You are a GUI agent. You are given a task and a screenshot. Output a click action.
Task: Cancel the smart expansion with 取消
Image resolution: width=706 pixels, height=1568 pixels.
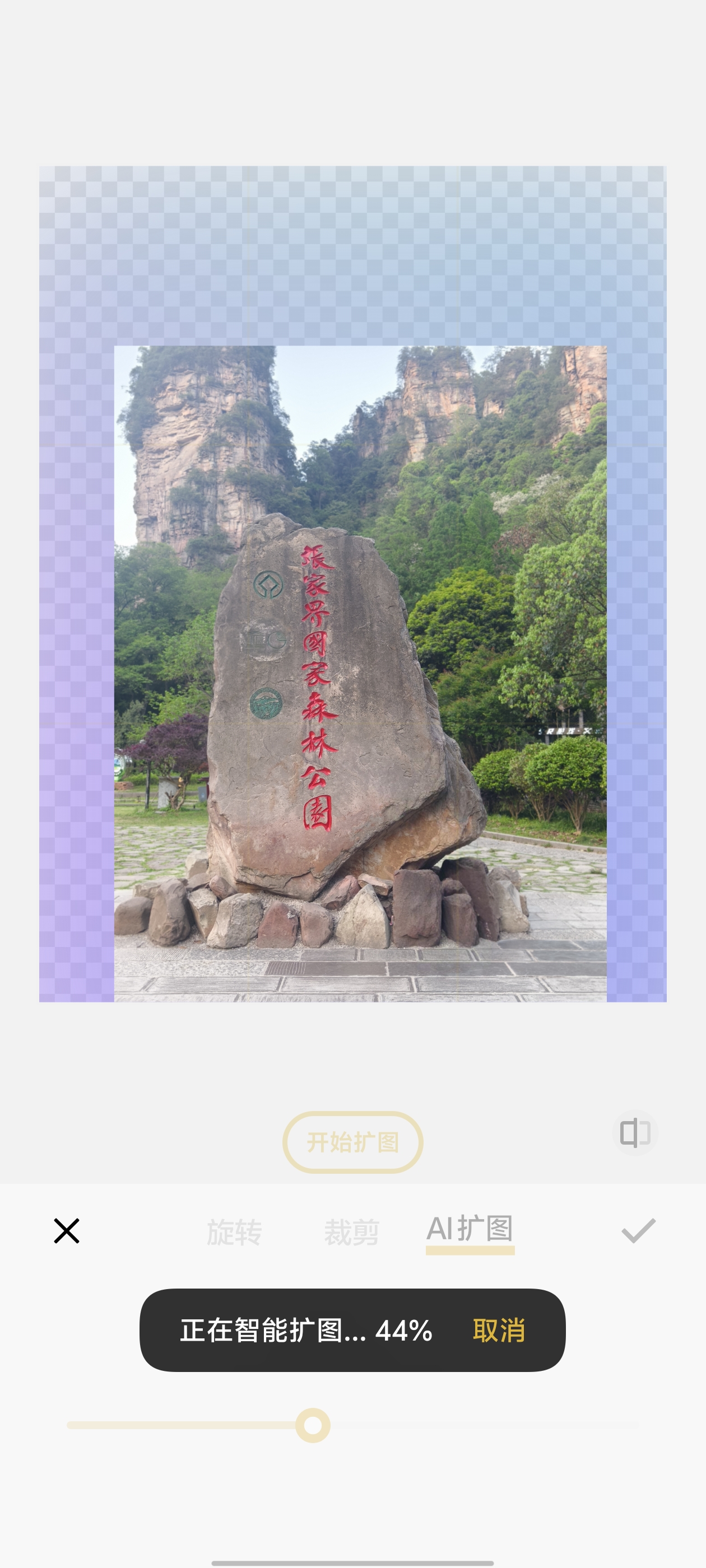pyautogui.click(x=498, y=1331)
